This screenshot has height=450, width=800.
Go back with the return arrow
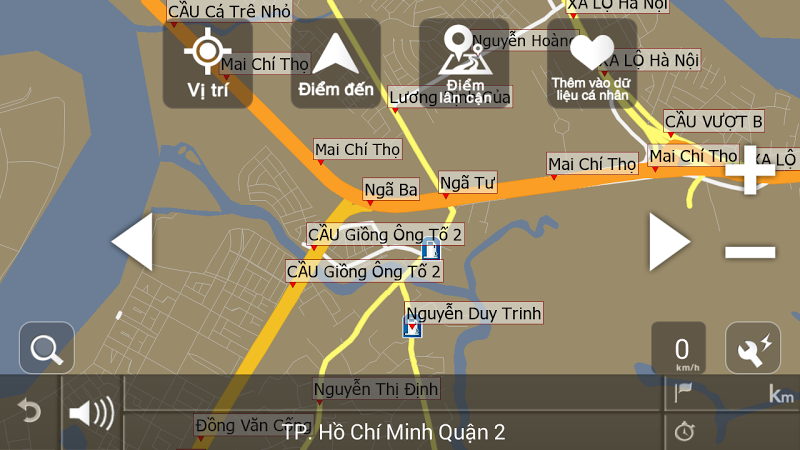(x=30, y=412)
